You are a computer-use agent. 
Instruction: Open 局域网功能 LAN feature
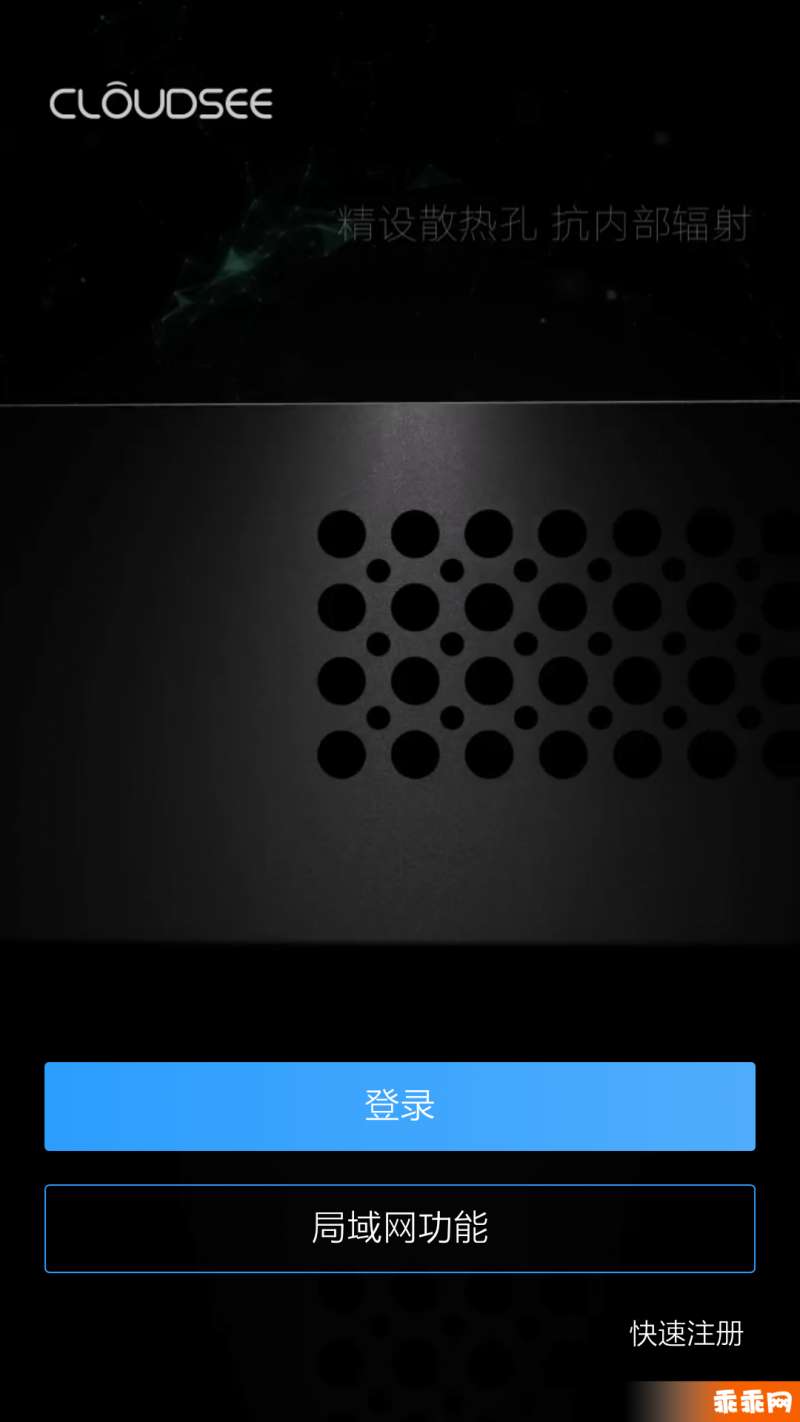pos(400,1228)
